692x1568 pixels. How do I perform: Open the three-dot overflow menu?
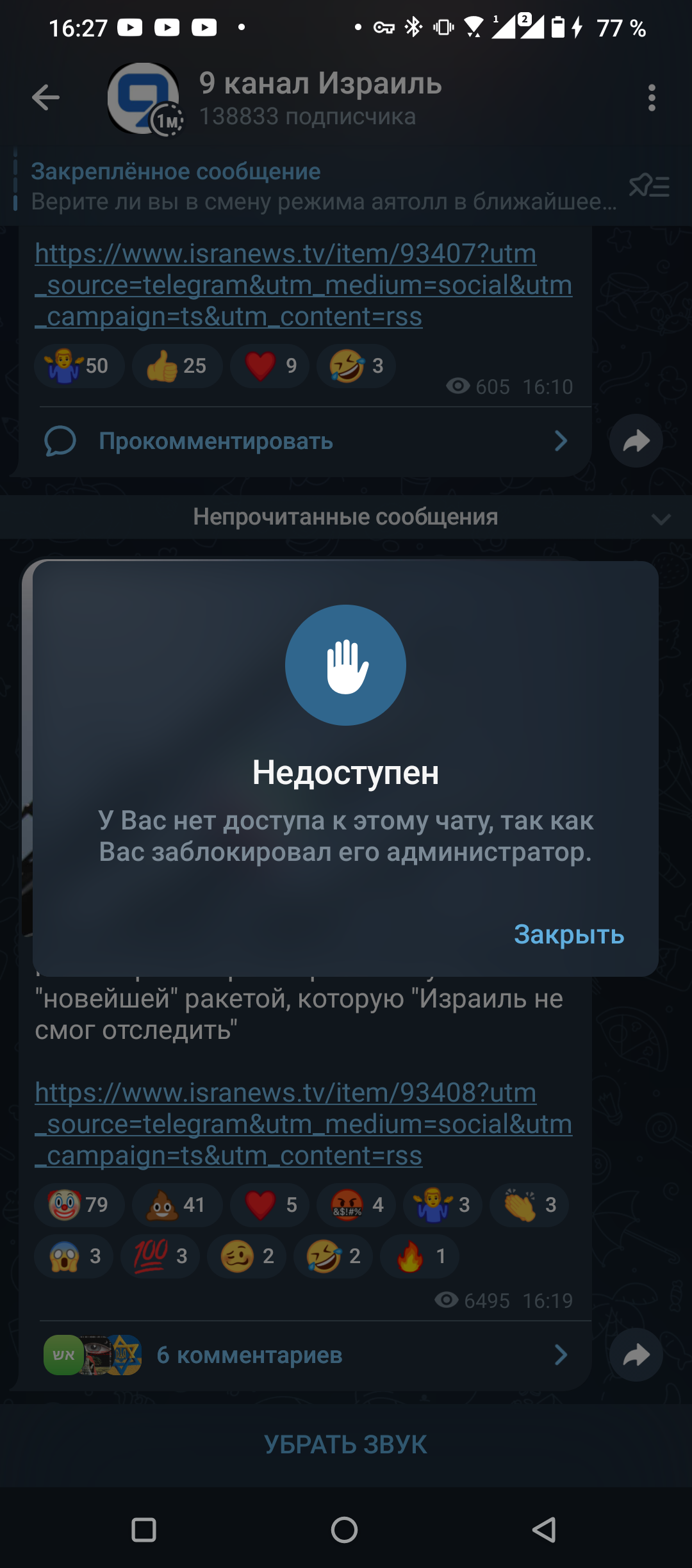click(652, 98)
